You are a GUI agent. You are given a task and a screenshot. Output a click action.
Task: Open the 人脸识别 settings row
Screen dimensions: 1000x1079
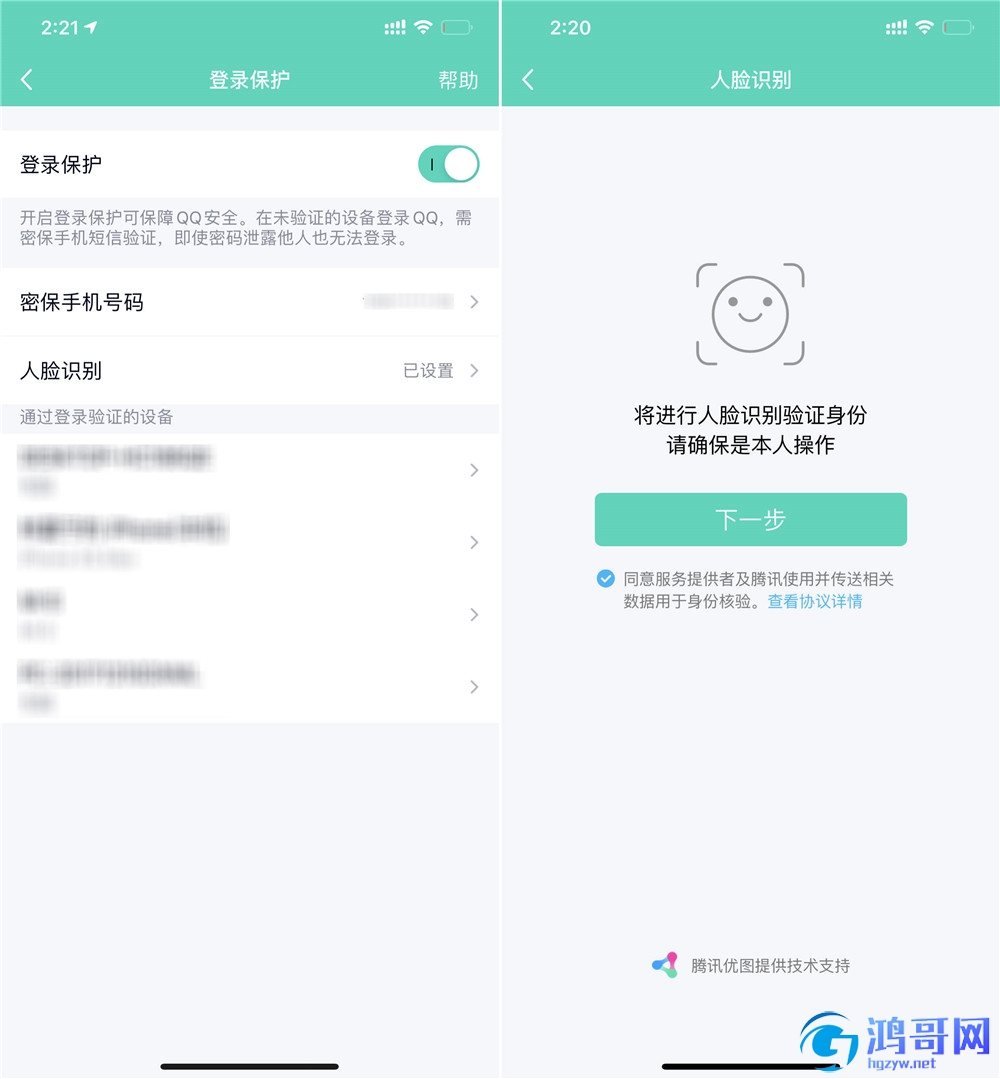[x=250, y=371]
